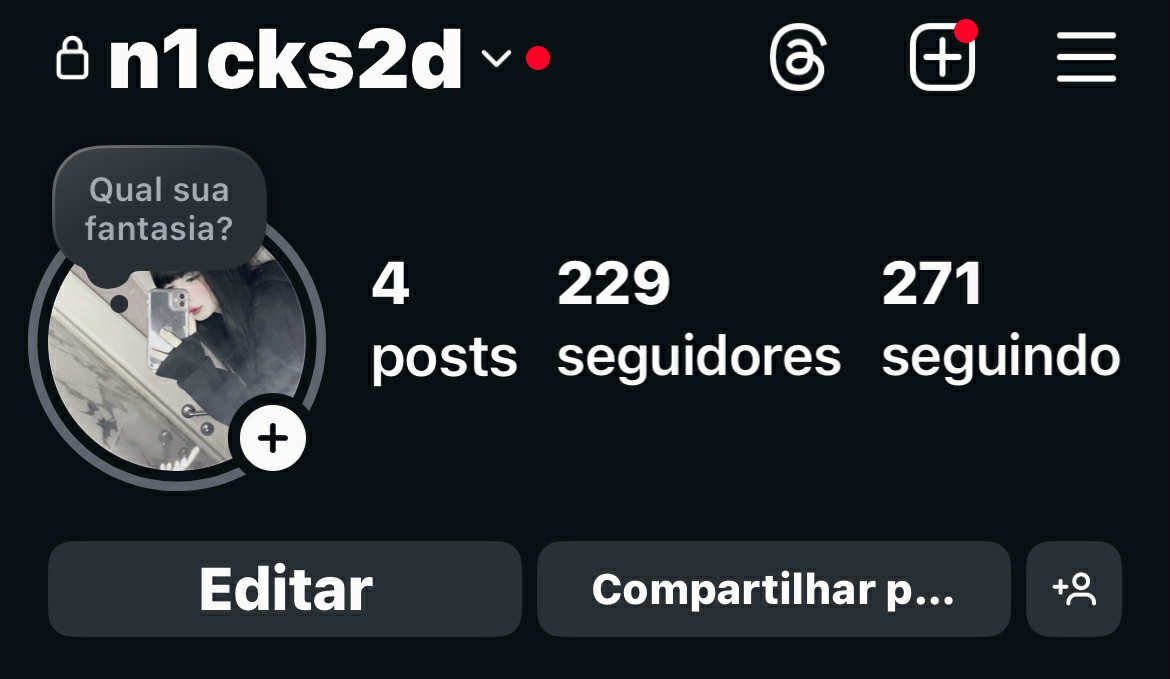The image size is (1170, 679).
Task: Tap the Editar button
Action: 285,589
